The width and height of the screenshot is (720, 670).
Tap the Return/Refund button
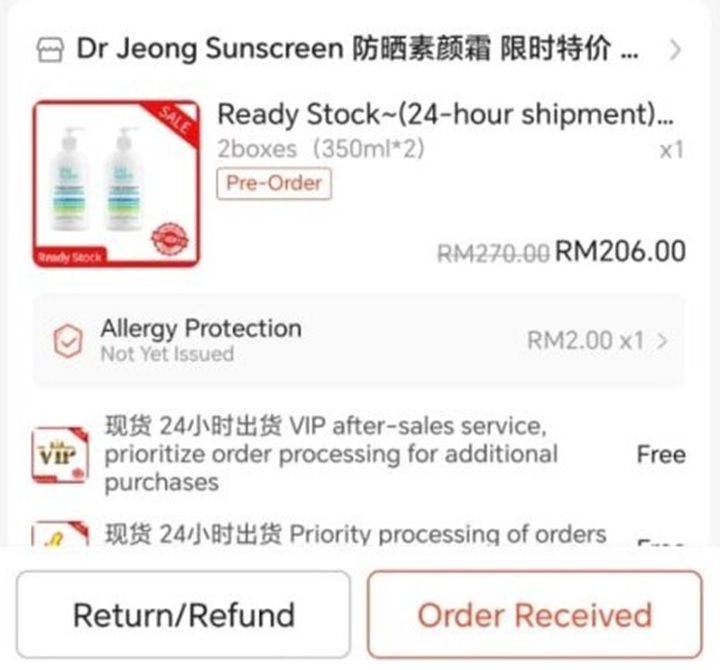pos(184,614)
